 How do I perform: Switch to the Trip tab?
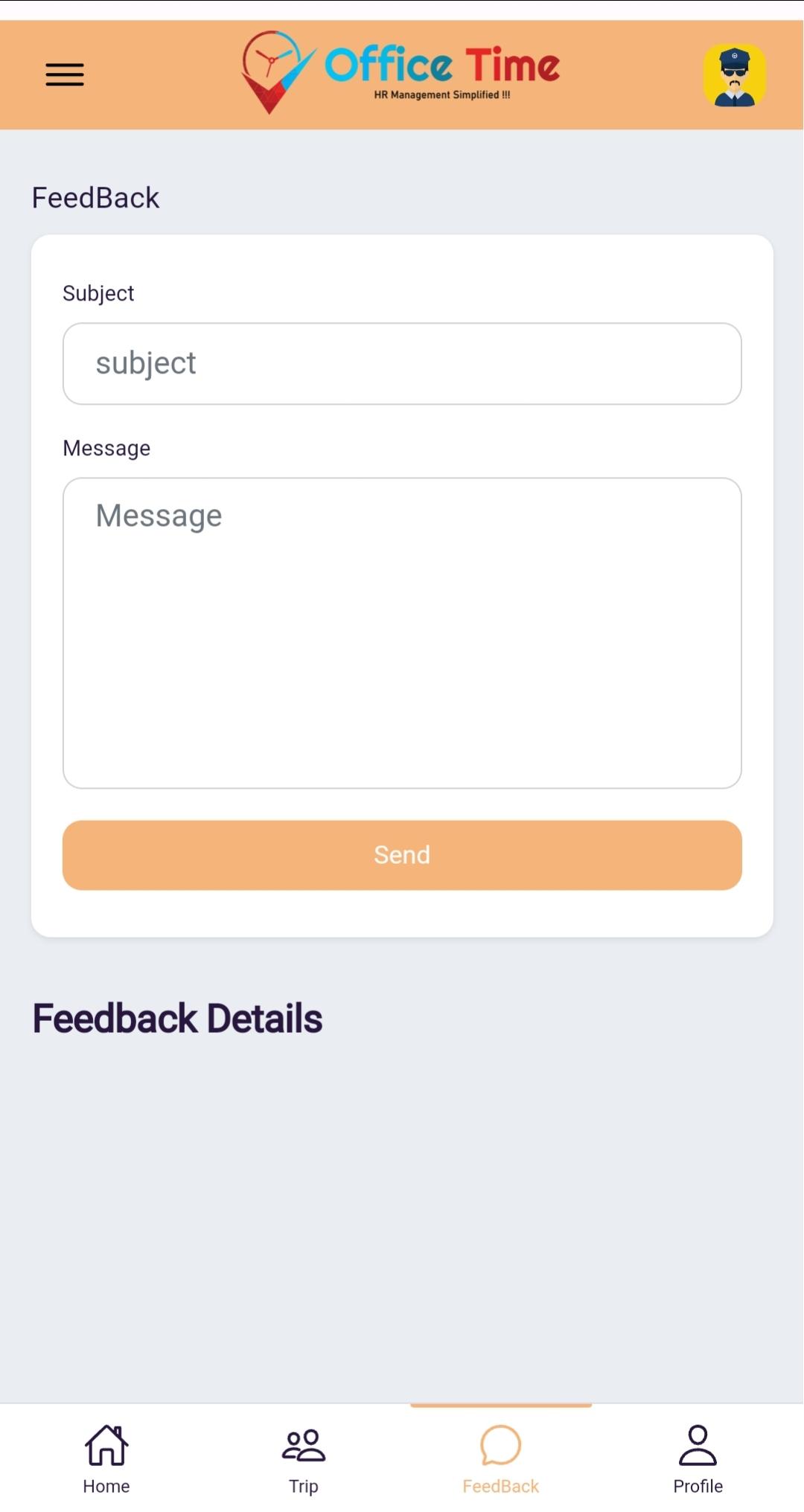304,1459
